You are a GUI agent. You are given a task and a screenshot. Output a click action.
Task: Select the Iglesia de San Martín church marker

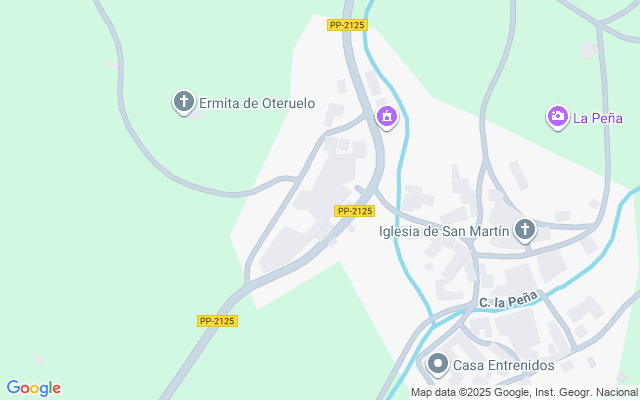click(x=525, y=231)
